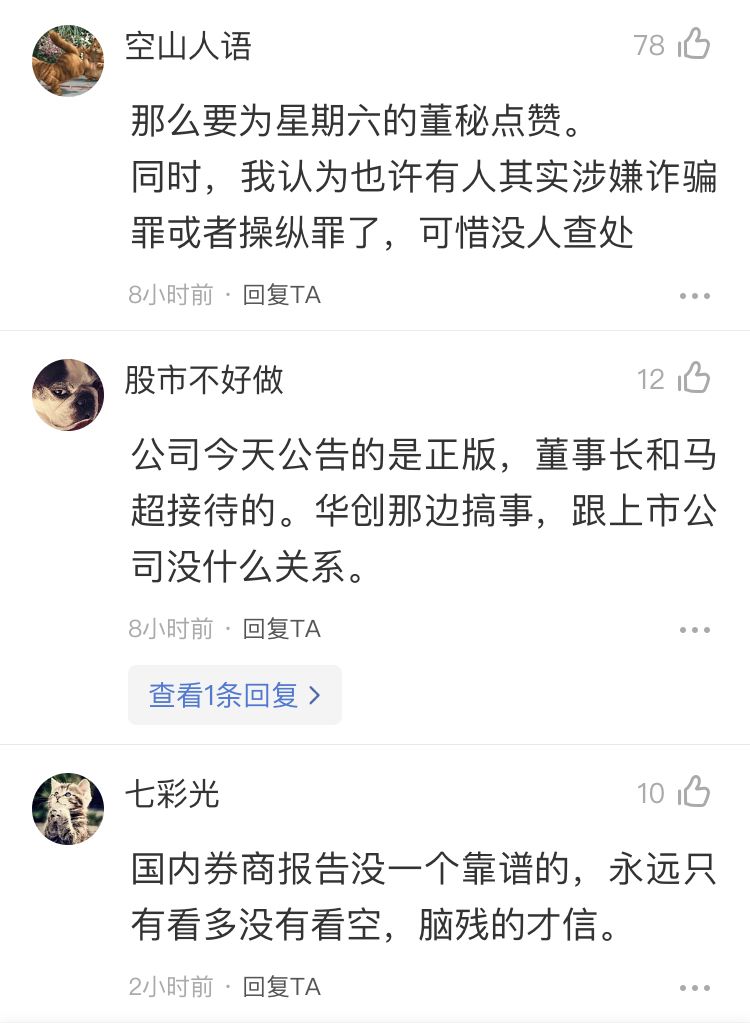Click the like count 78
The height and width of the screenshot is (1028, 750).
650,44
